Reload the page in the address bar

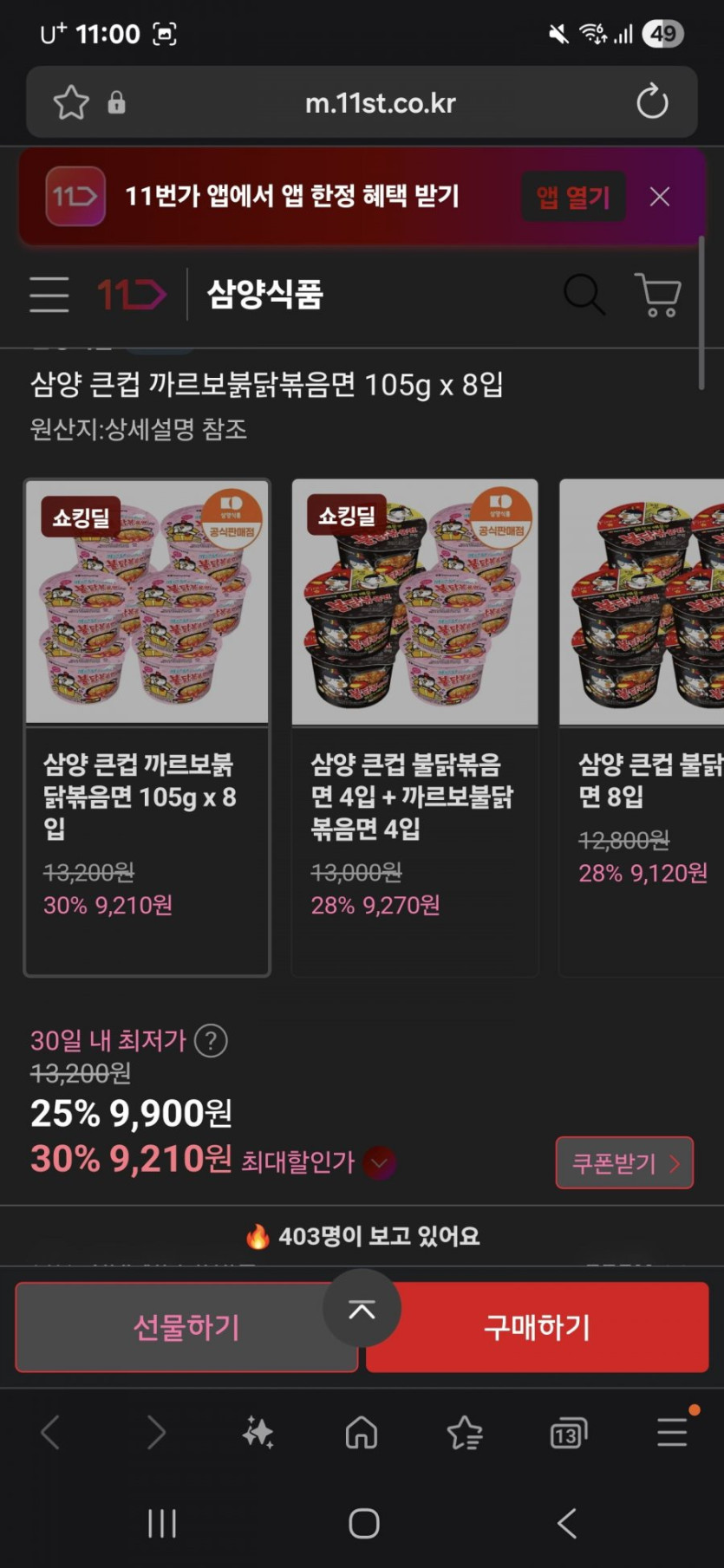652,102
